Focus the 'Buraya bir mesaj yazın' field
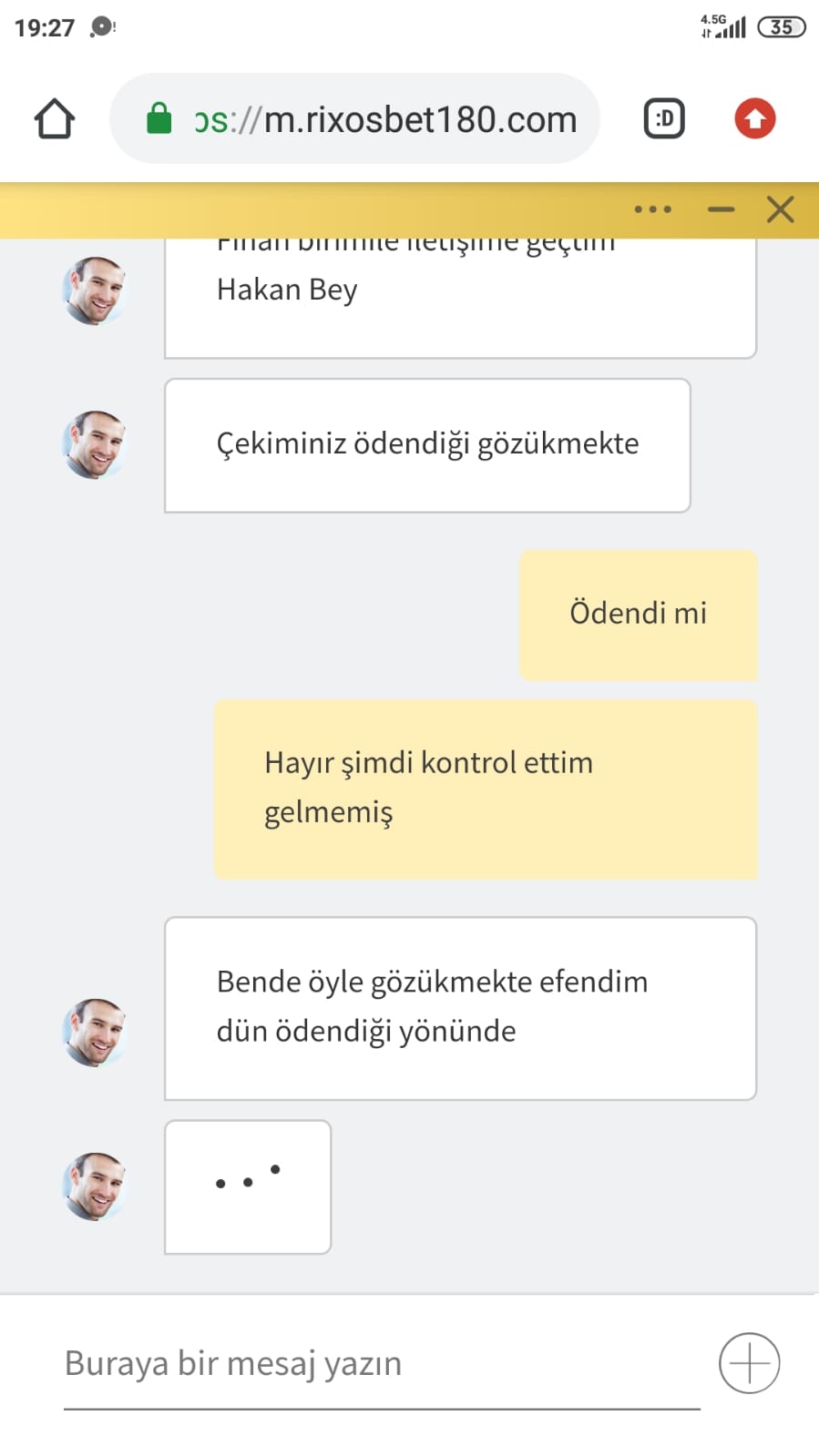Screen dimensions: 819x1456 pyautogui.click(x=382, y=1364)
